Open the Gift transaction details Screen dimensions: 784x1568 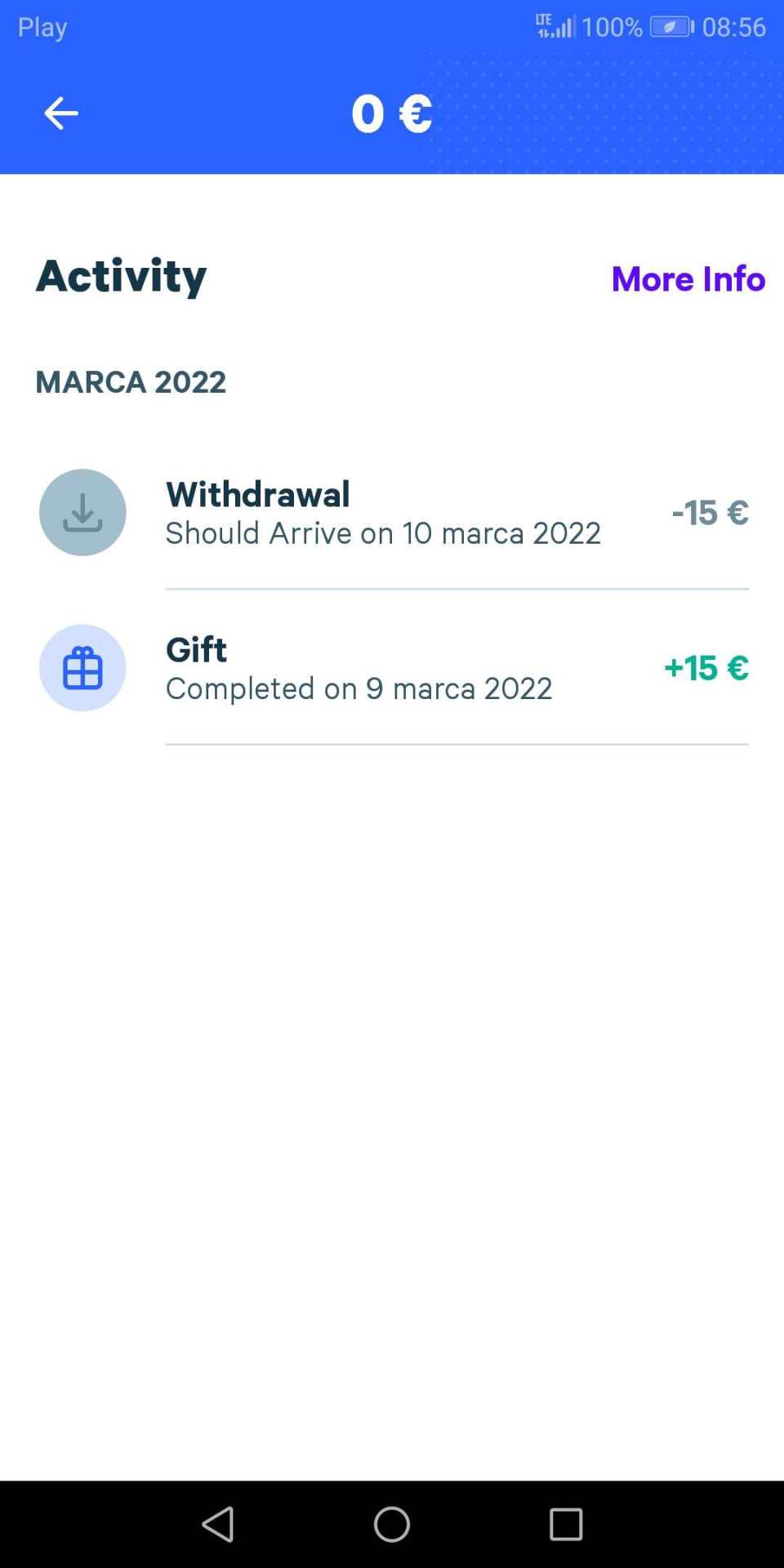pos(392,668)
